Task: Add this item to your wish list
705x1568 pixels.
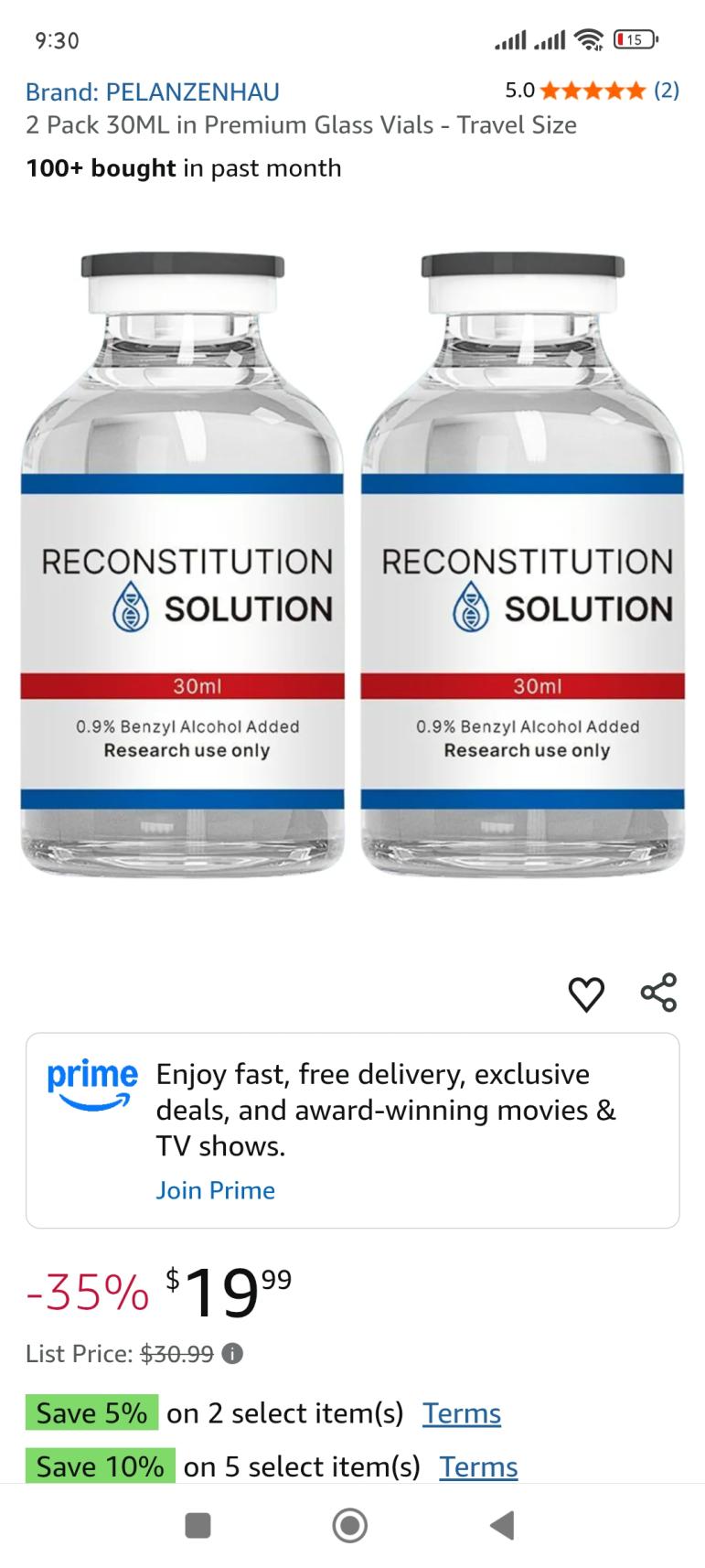Action: 586,994
